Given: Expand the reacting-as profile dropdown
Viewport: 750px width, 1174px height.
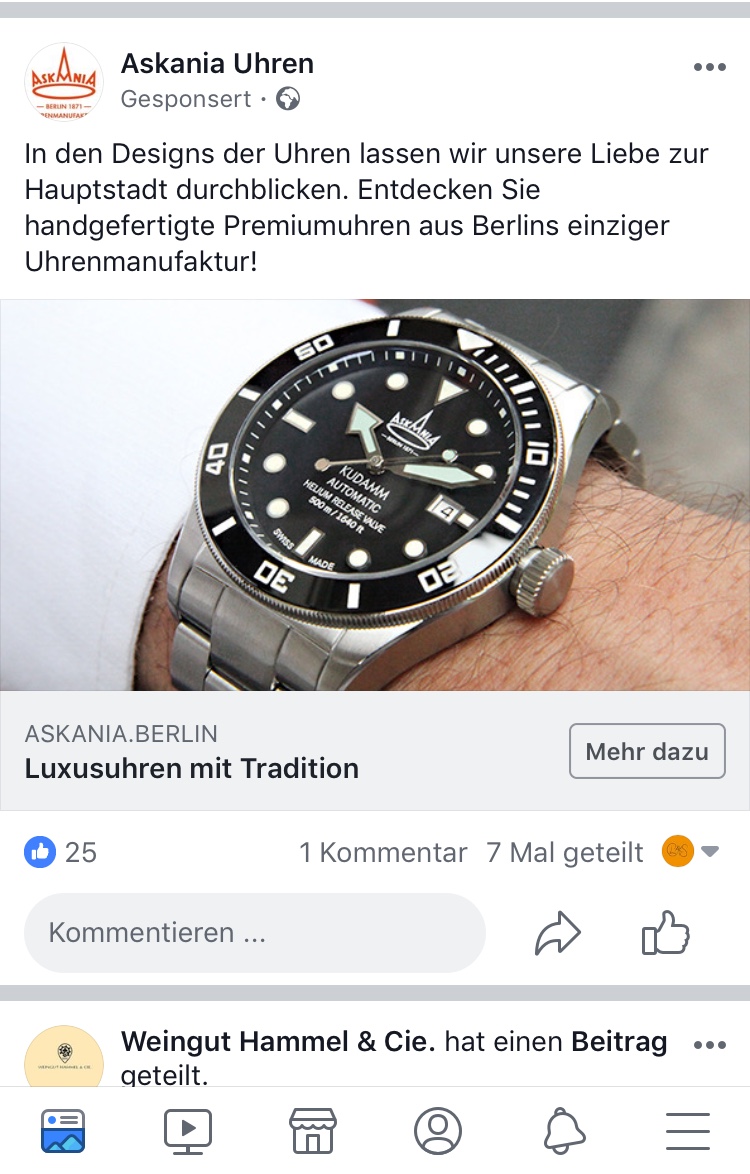Looking at the screenshot, I should coord(691,852).
